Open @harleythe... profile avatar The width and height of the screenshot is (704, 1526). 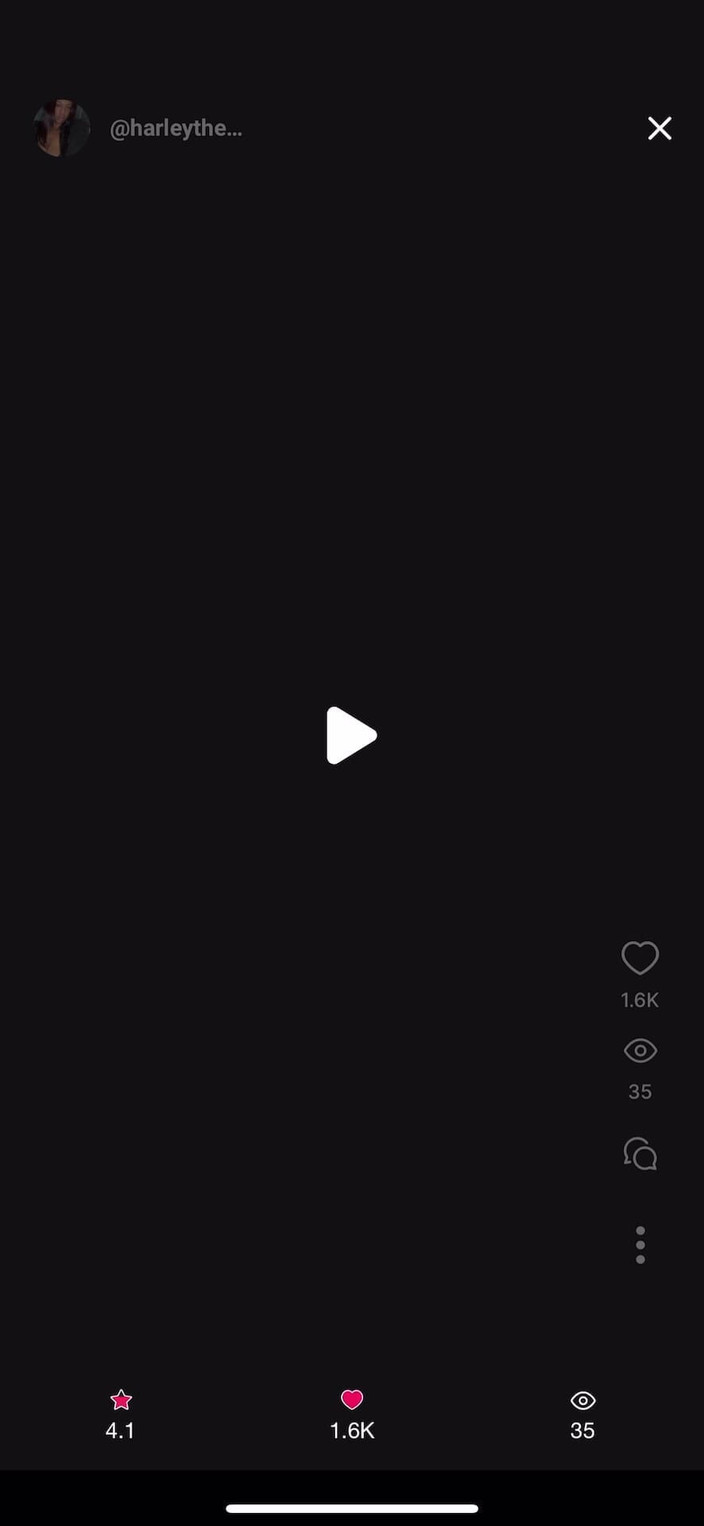pyautogui.click(x=61, y=128)
